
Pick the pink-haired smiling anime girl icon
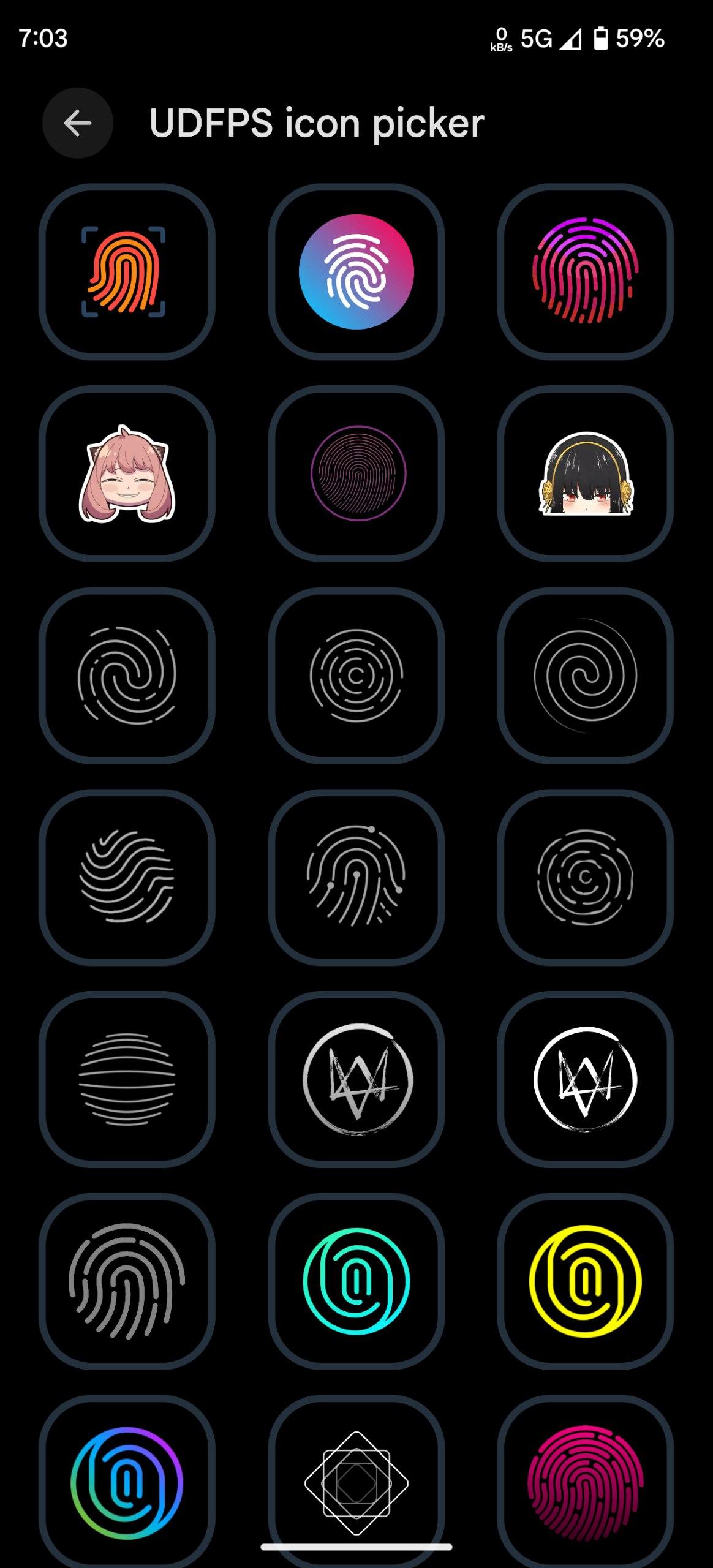(x=127, y=473)
